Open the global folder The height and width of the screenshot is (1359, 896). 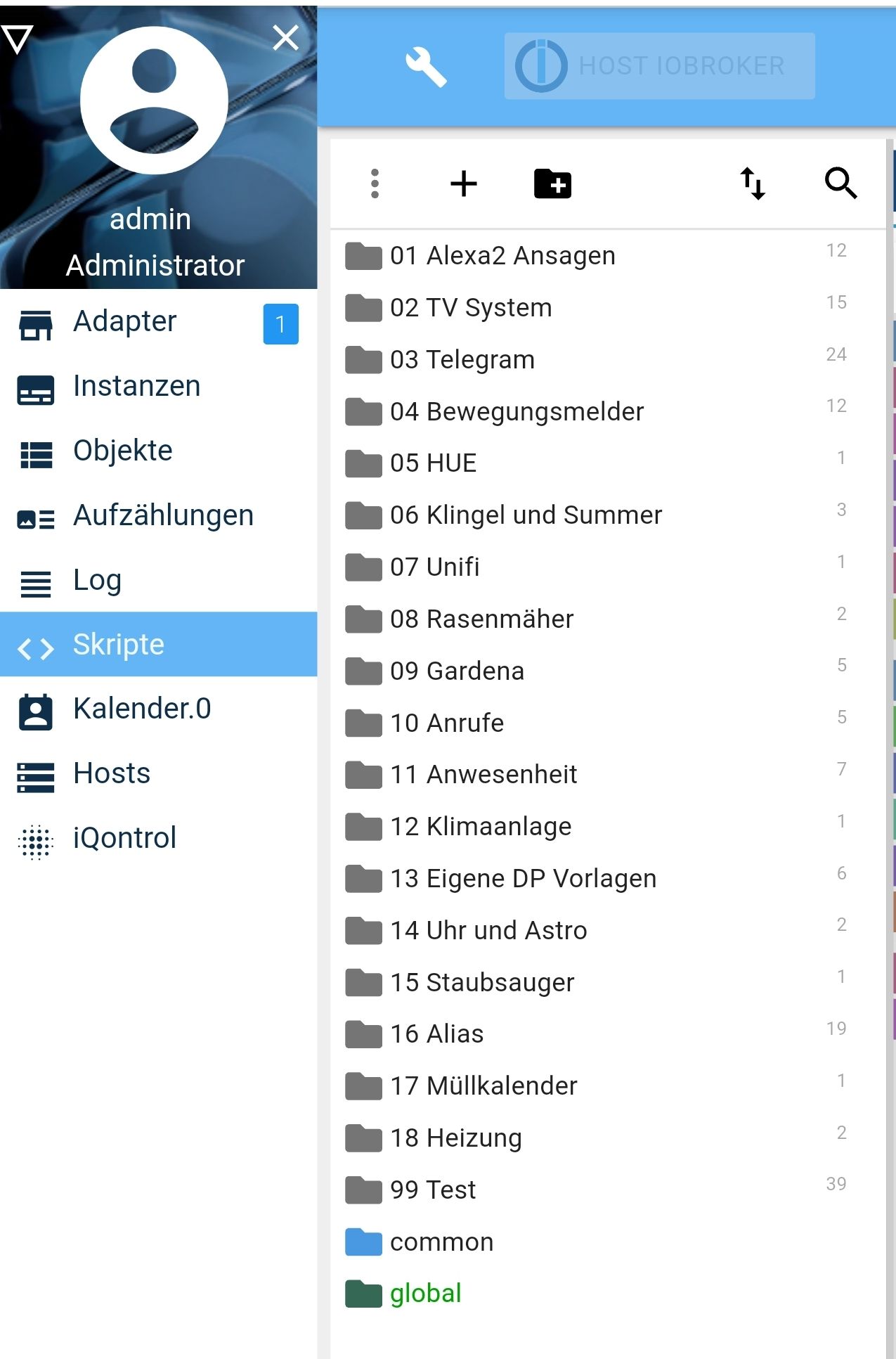tap(425, 1294)
